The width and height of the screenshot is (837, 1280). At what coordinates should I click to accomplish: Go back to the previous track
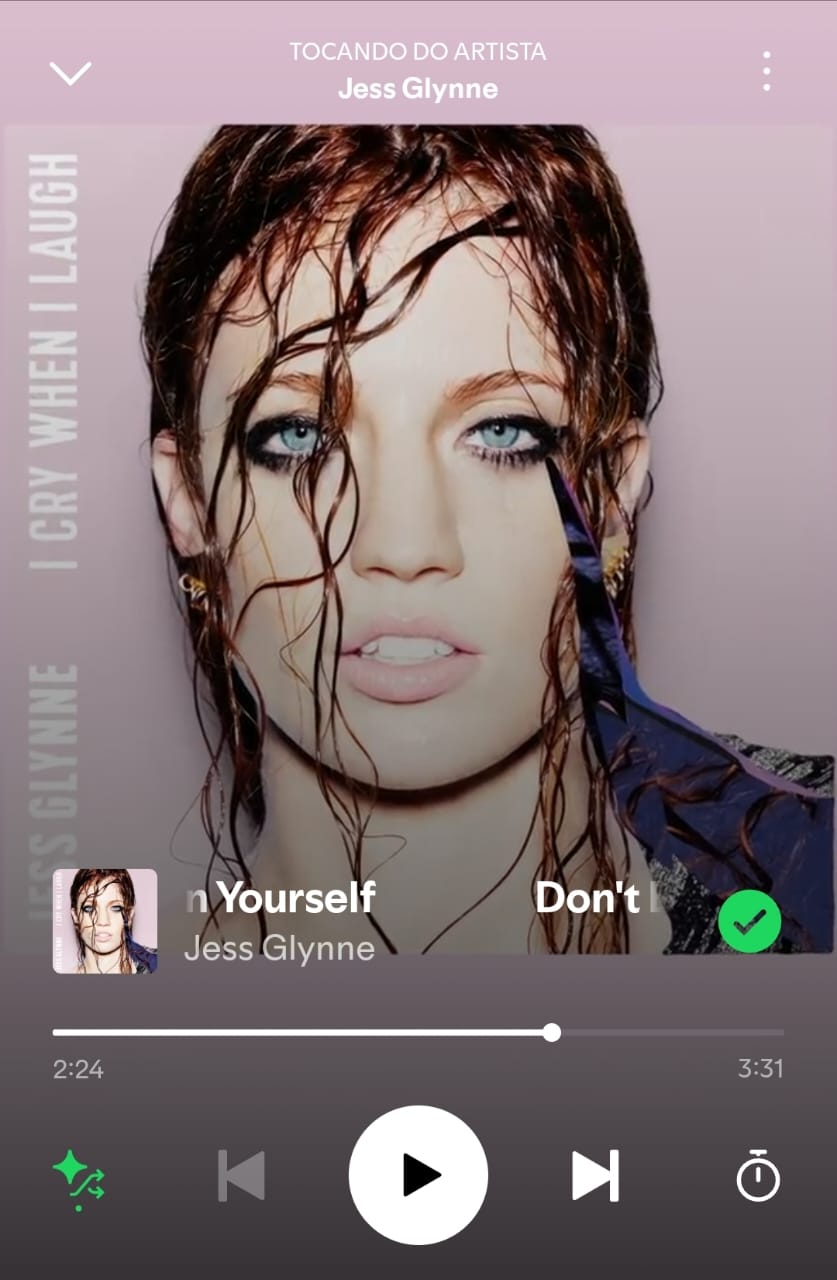(239, 1177)
